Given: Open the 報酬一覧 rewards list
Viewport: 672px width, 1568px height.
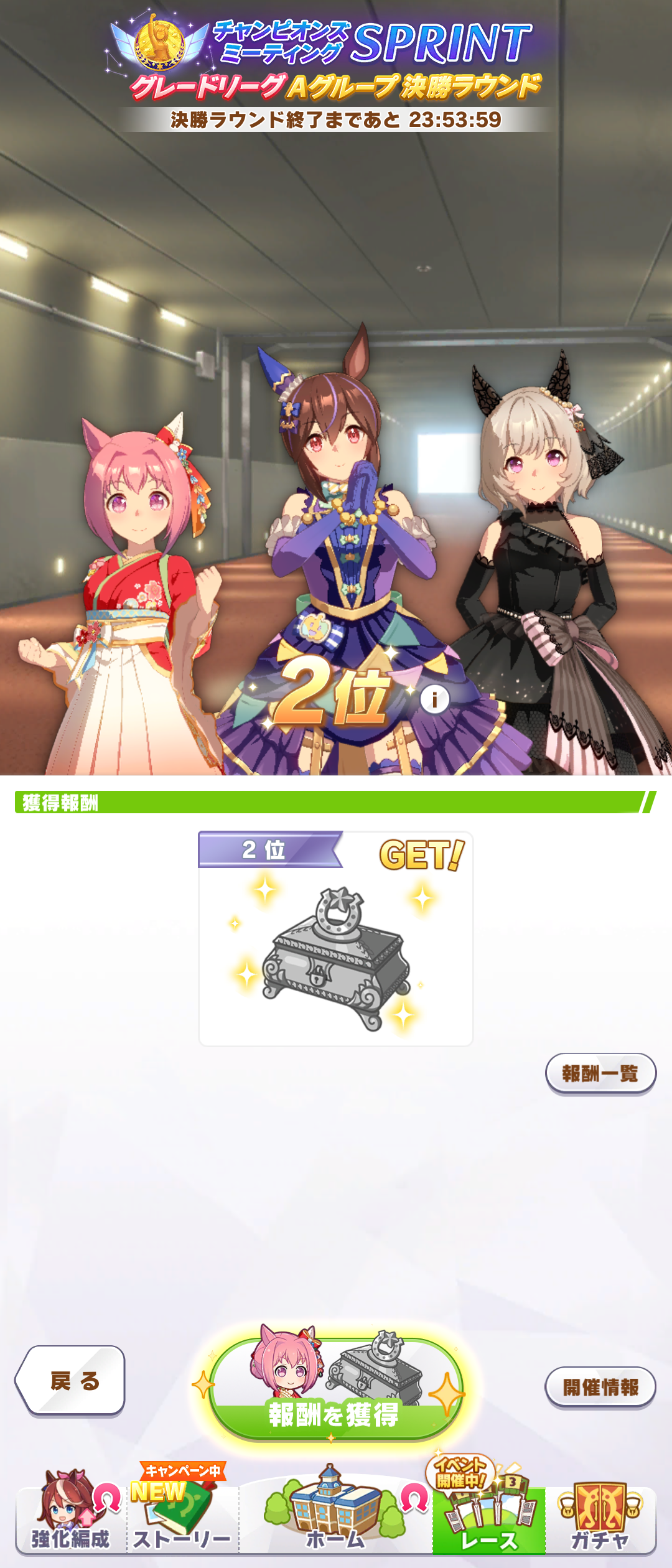Looking at the screenshot, I should click(600, 1073).
